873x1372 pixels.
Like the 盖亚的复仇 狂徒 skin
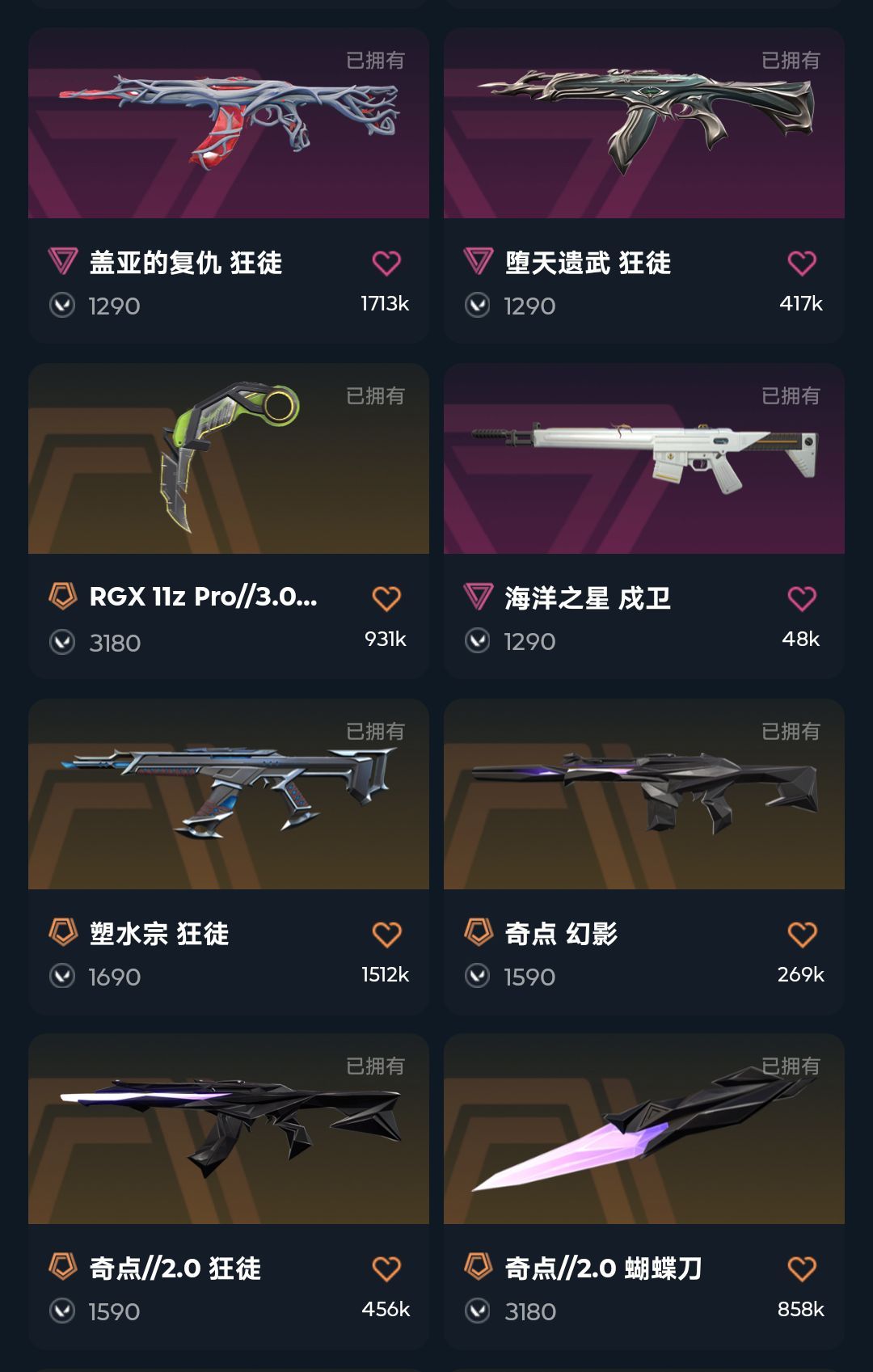coord(386,263)
